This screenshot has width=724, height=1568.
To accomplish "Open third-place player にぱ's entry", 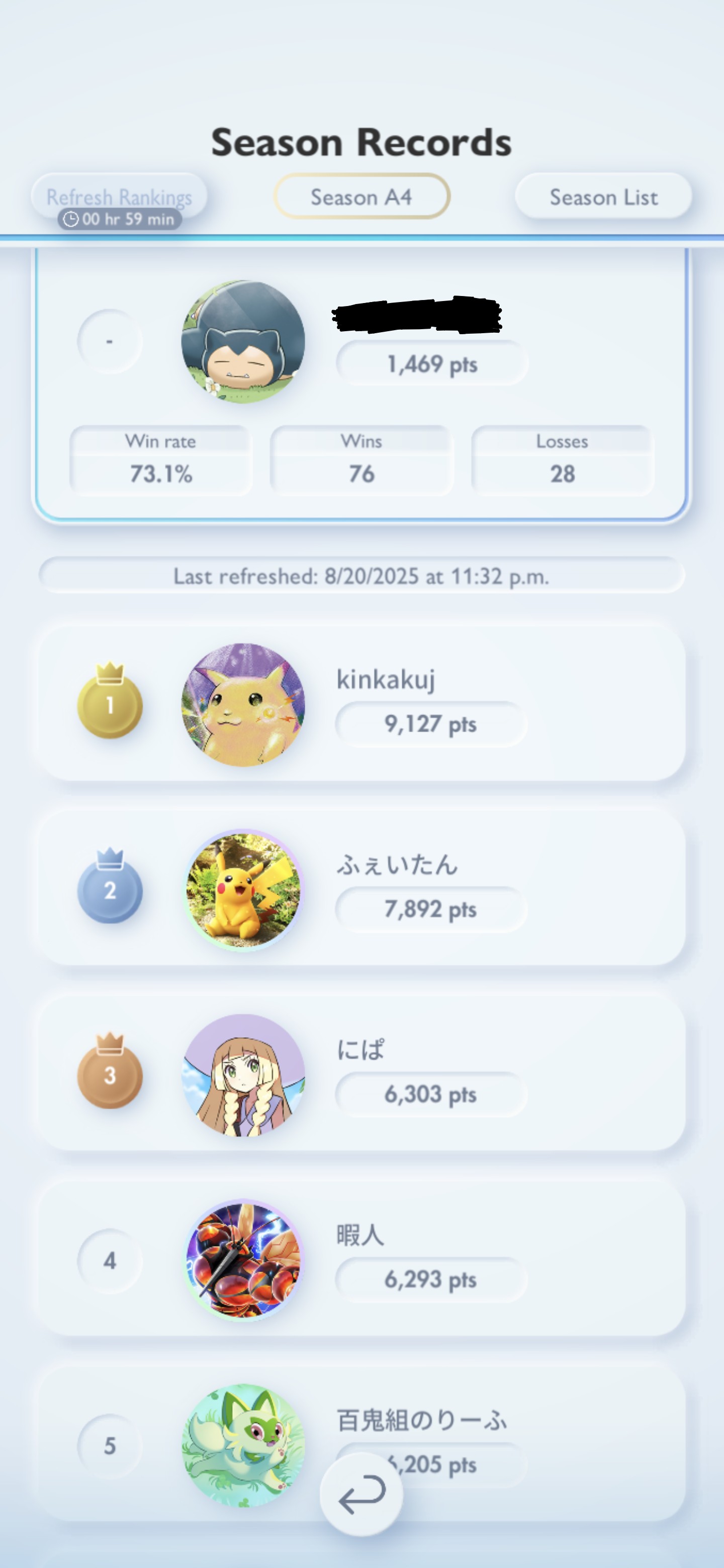I will 361,1074.
